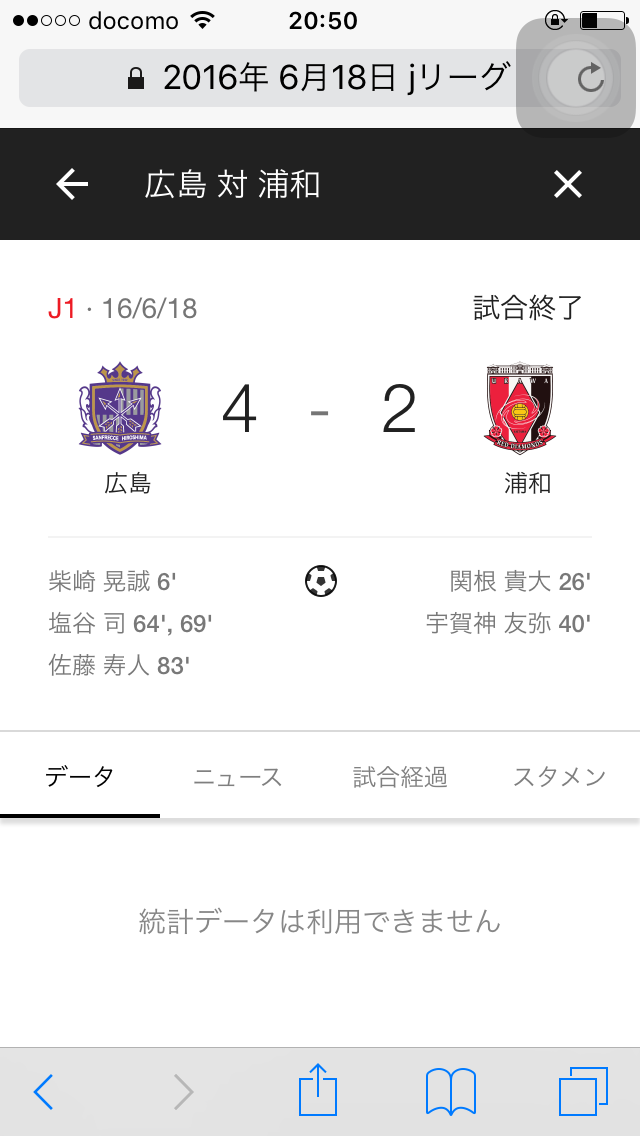Close the 広島 対 浦和 match panel
640x1136 pixels.
click(x=567, y=184)
